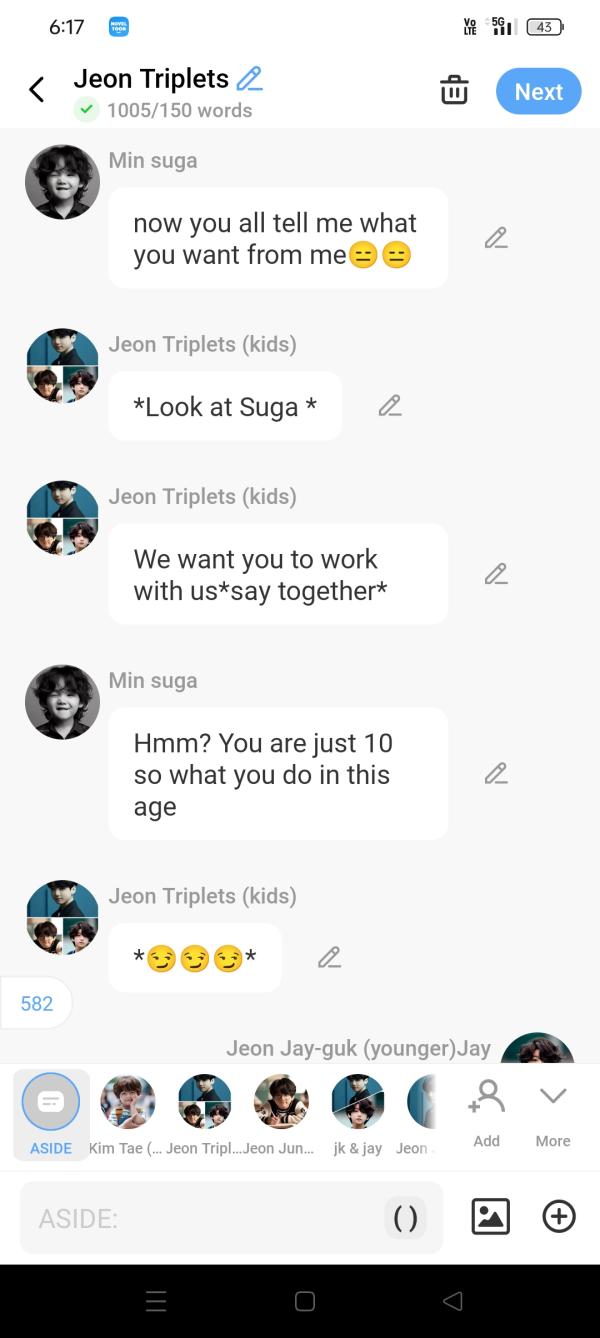Screen dimensions: 600x1338
Task: Insert parentheses in the message
Action: coord(405,1218)
